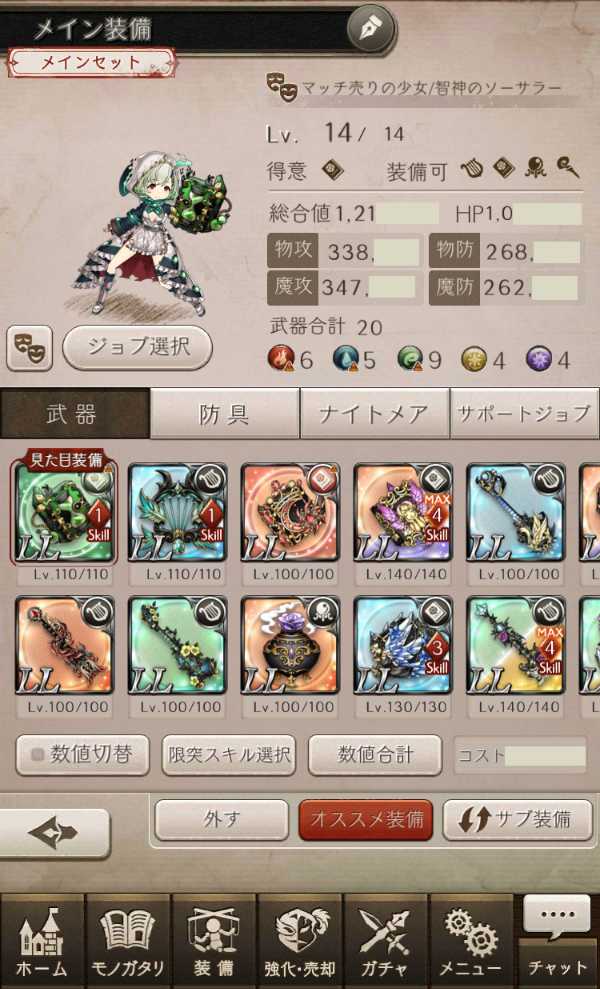This screenshot has height=989, width=600.
Task: Tap the pen edit icon beside メイン装備
Action: click(371, 28)
